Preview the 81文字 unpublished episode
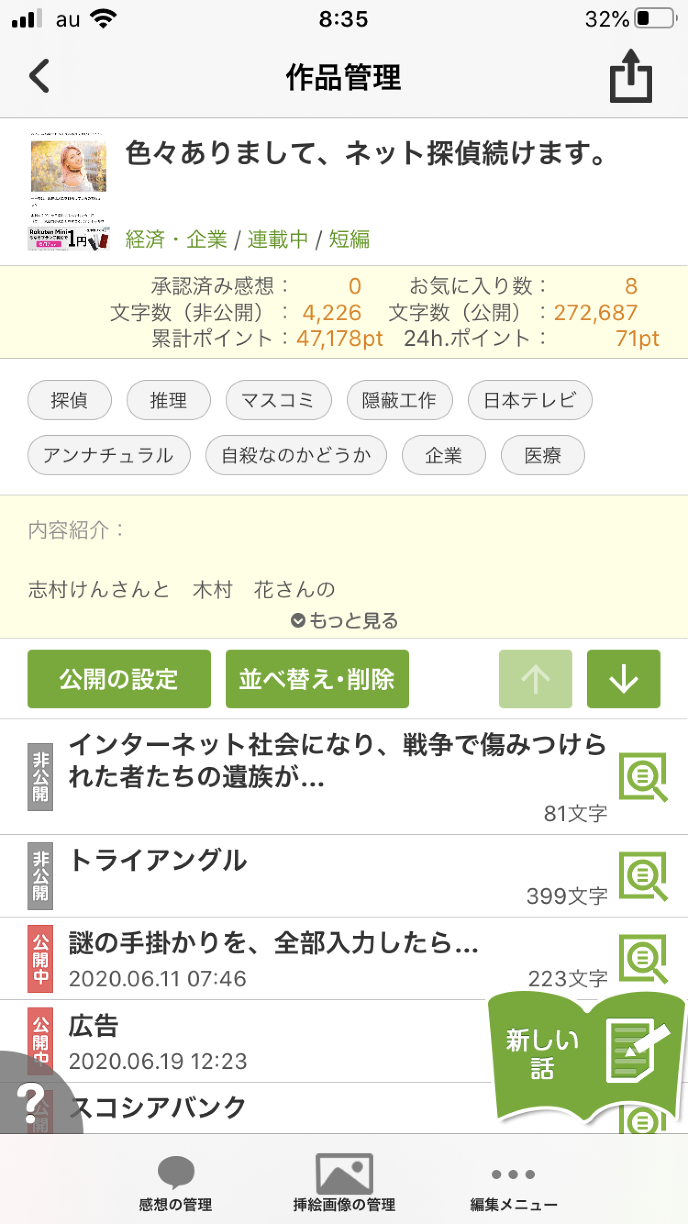This screenshot has height=1224, width=688. click(x=642, y=777)
